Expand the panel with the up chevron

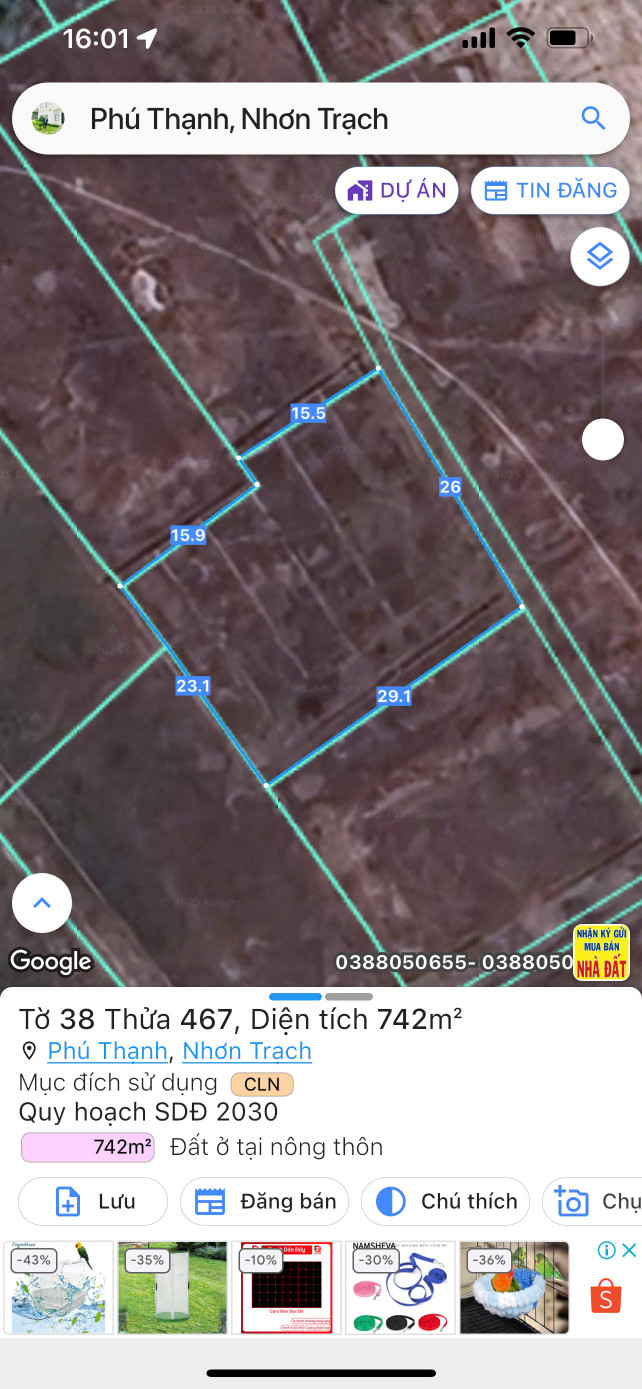tap(42, 903)
